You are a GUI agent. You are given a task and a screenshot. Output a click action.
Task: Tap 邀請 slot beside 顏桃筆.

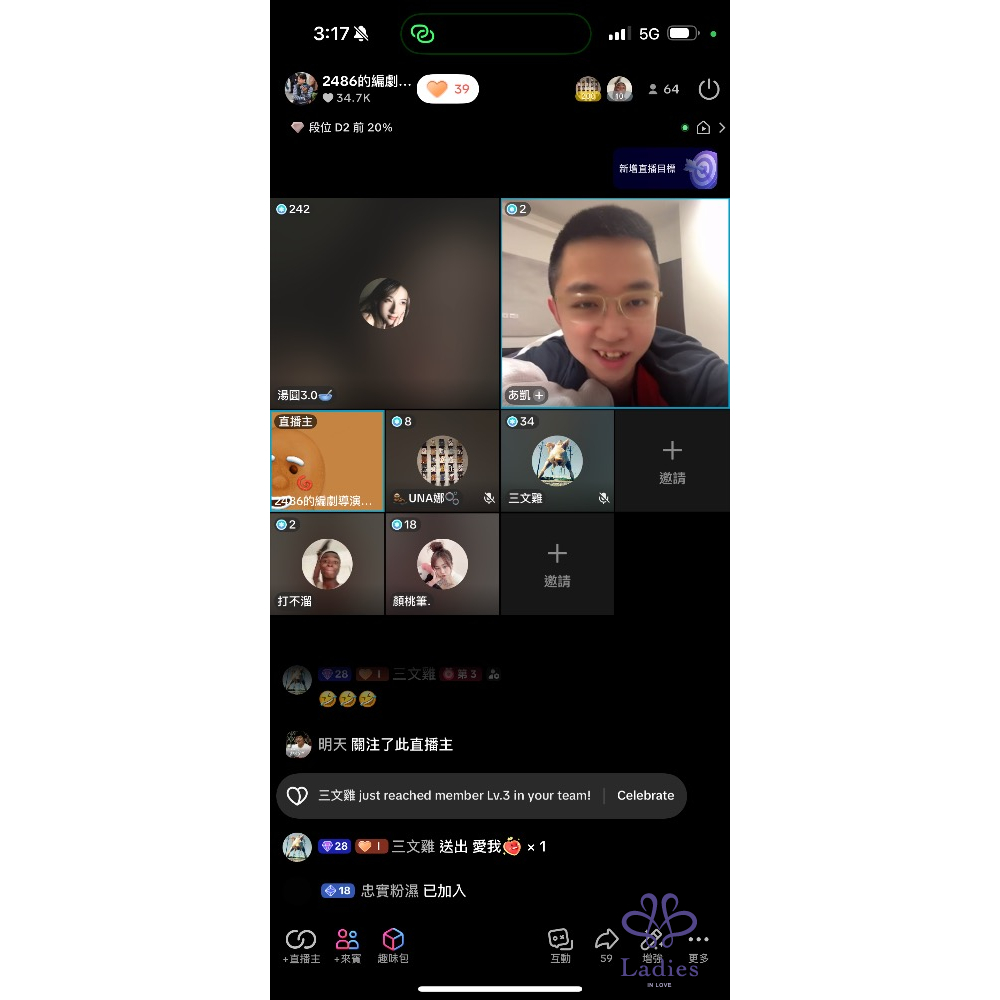pos(557,564)
